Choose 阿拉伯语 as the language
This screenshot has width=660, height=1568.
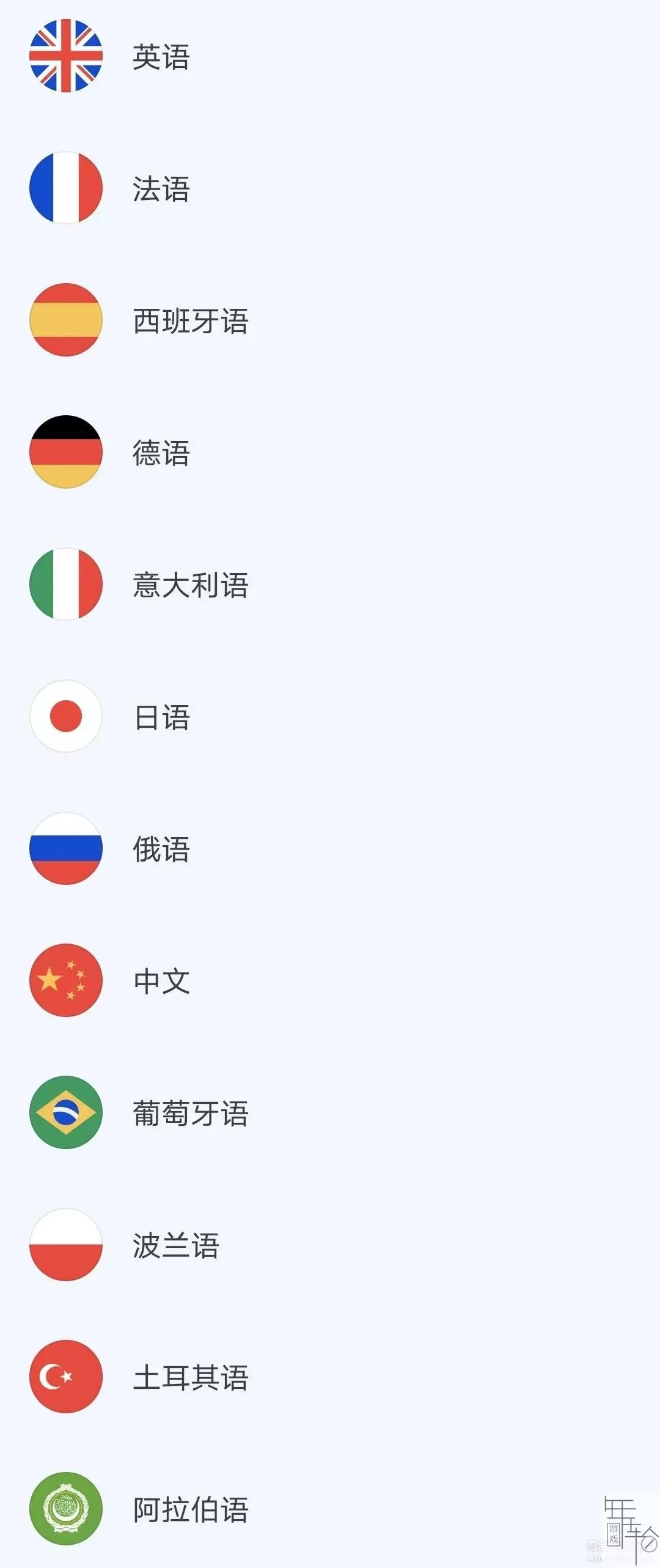point(191,1509)
